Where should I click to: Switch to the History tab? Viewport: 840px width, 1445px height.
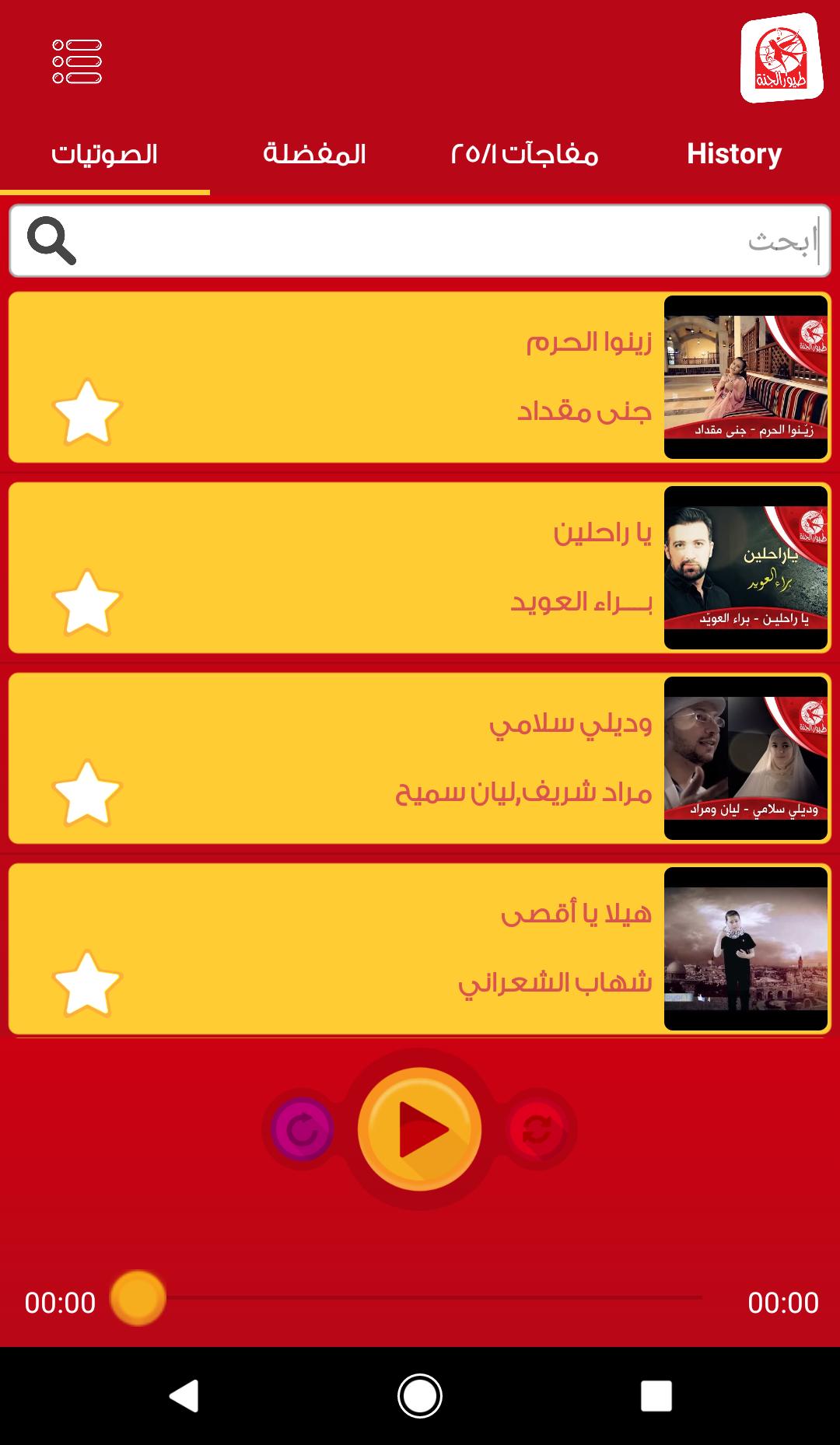(x=733, y=154)
